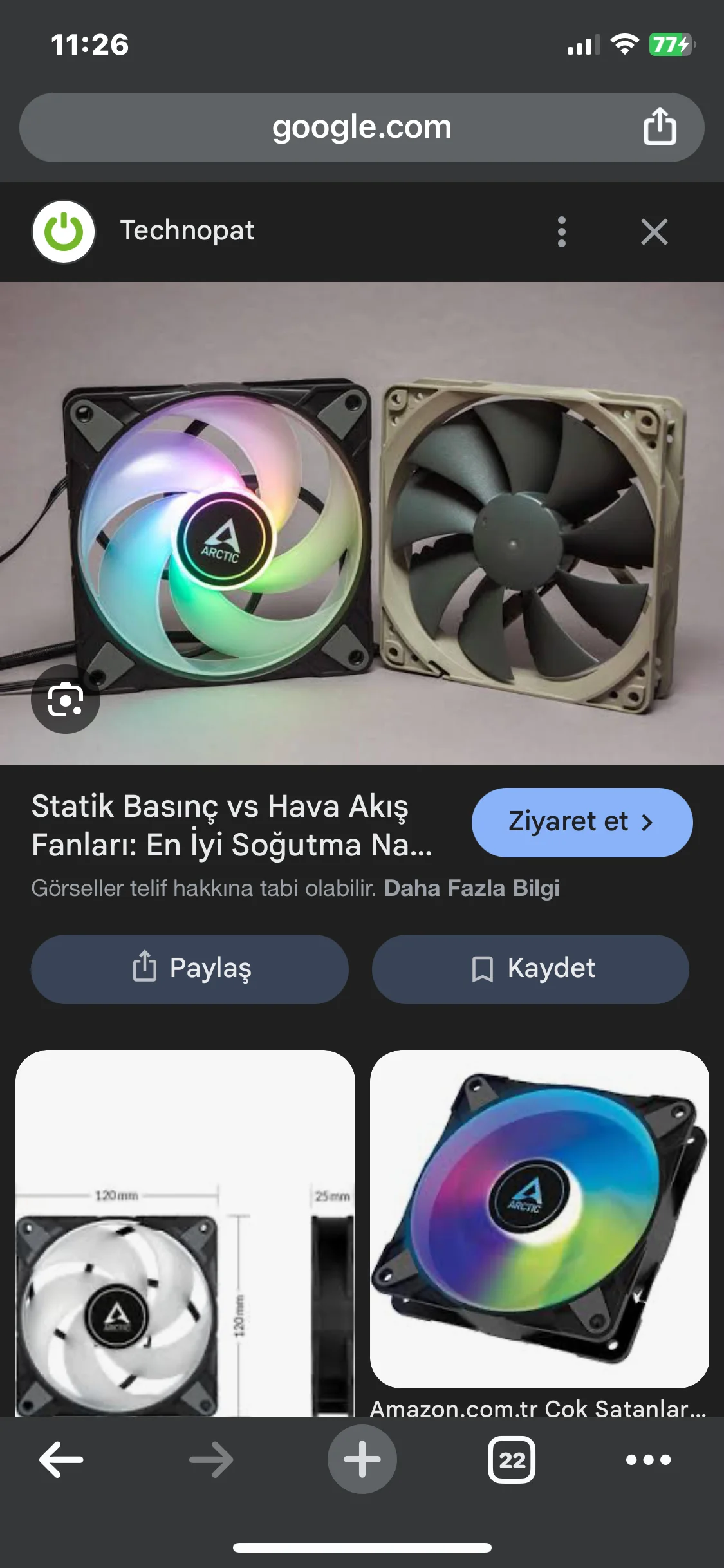Open the three-dot menu next to Technopat
Image resolution: width=724 pixels, height=1568 pixels.
(x=561, y=232)
